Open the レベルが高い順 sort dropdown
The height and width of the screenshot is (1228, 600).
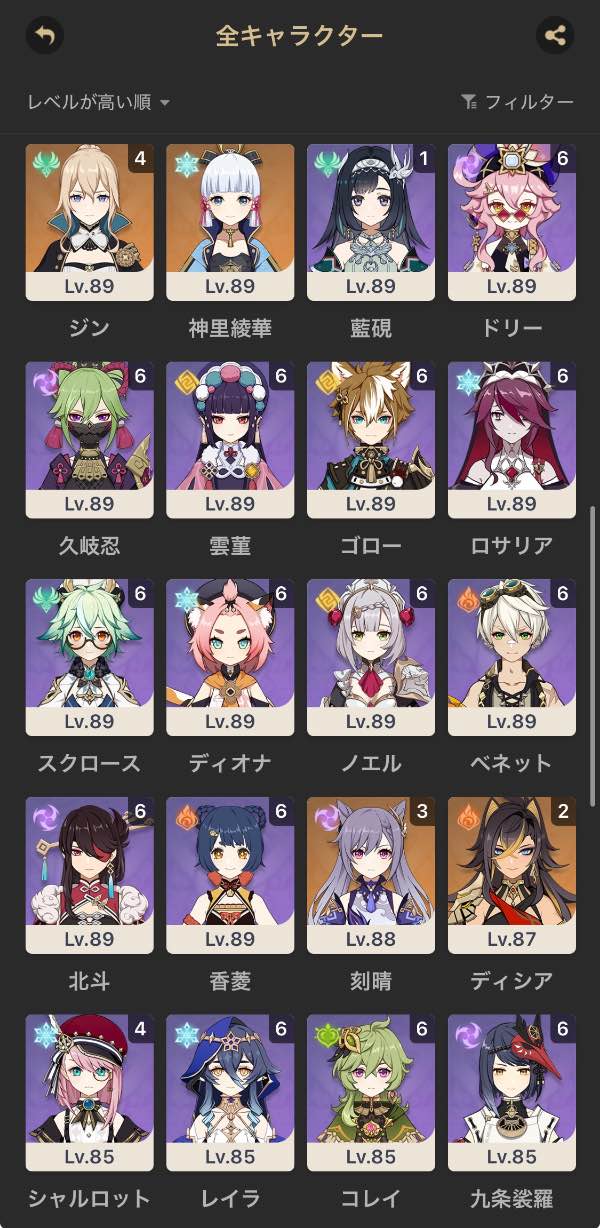click(99, 102)
